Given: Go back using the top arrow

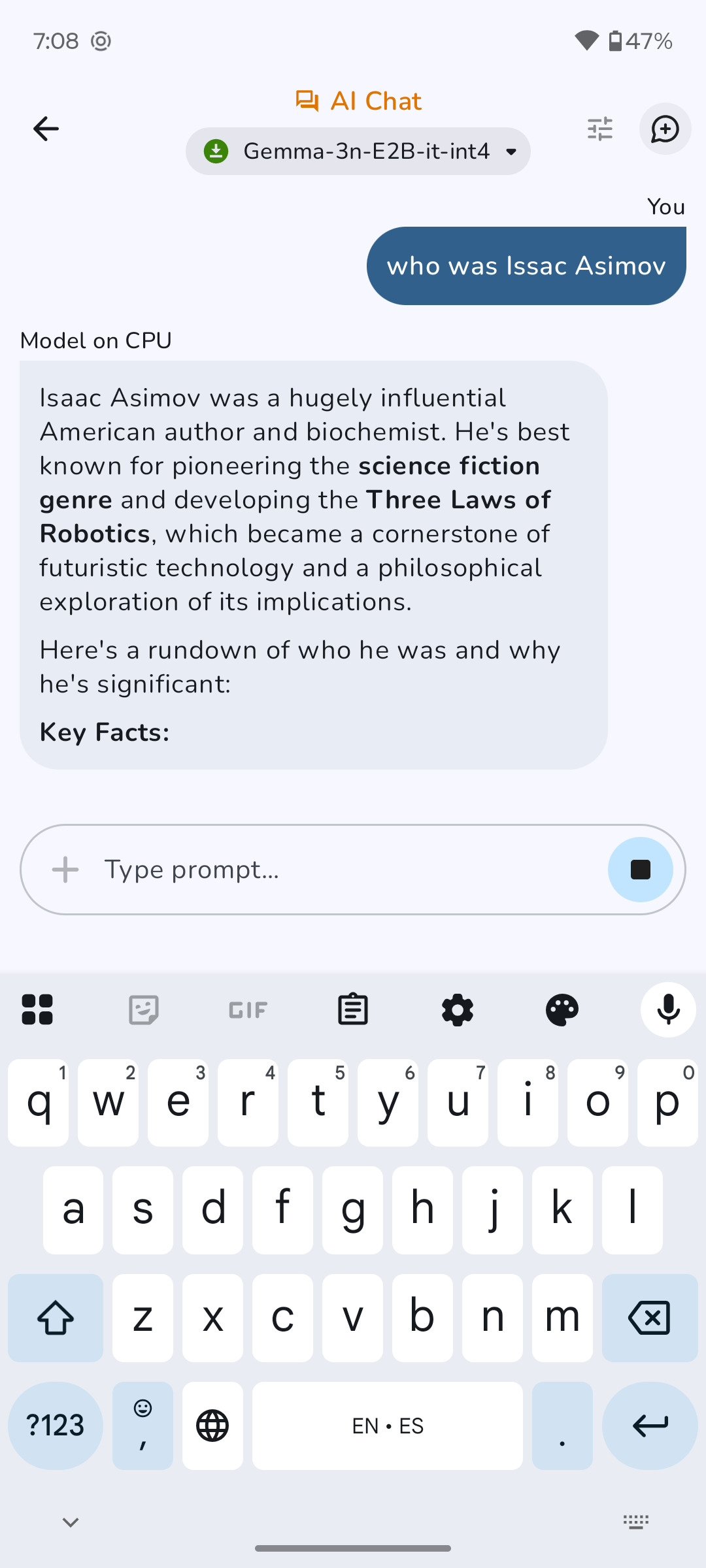Looking at the screenshot, I should click(x=46, y=129).
